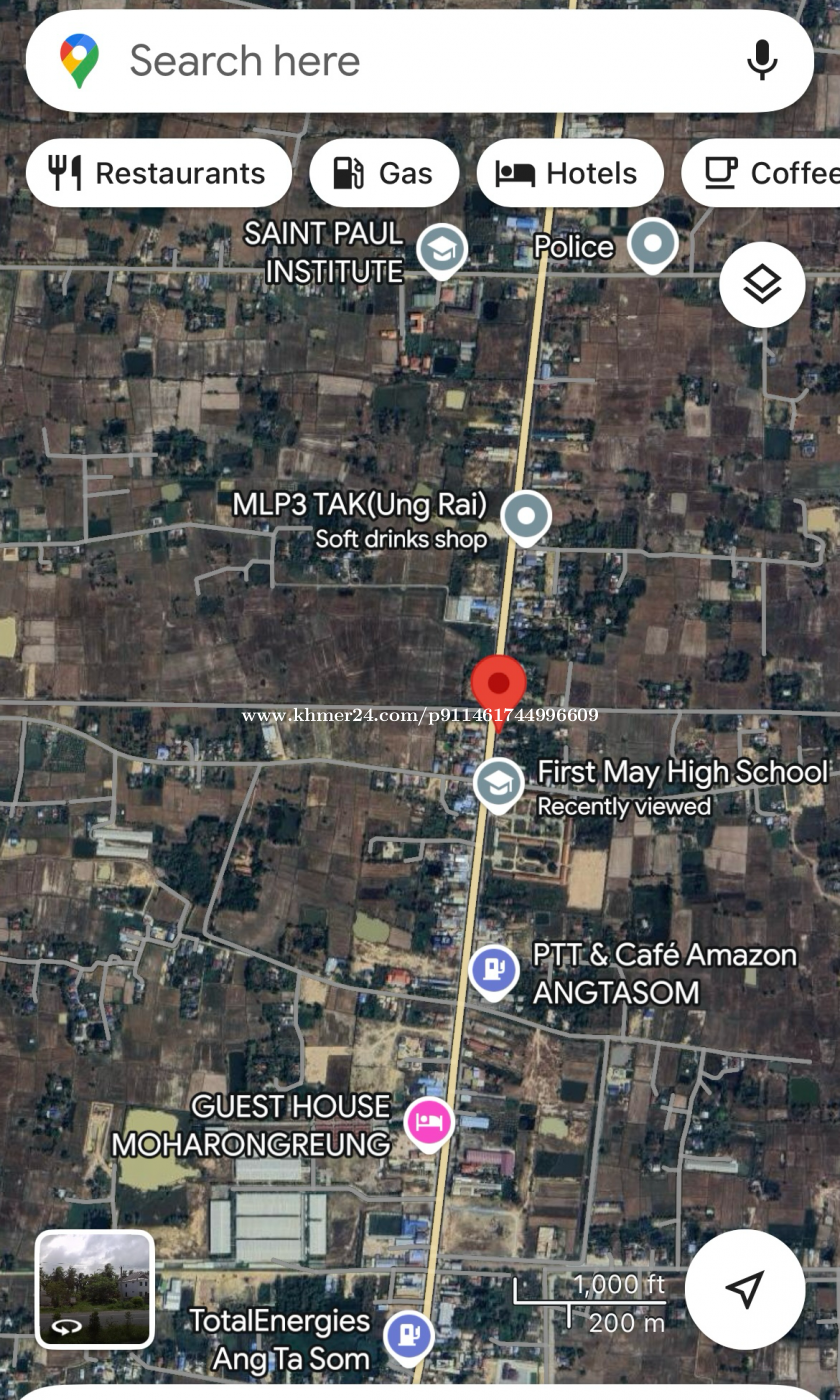Select MLP3 TAK soft drinks shop pin
Viewport: 840px width, 1400px height.
pyautogui.click(x=525, y=518)
